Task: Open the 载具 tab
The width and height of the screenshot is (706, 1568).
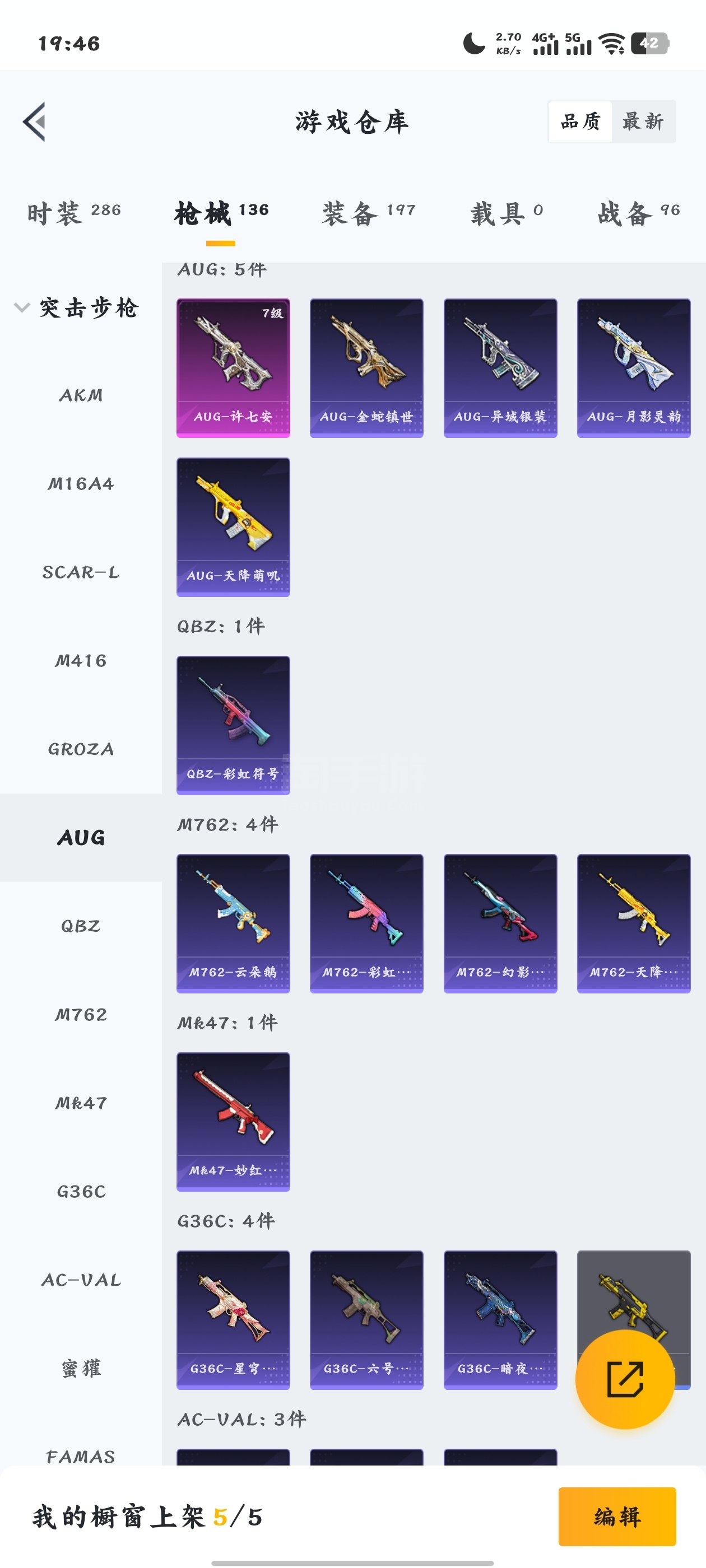Action: 507,213
